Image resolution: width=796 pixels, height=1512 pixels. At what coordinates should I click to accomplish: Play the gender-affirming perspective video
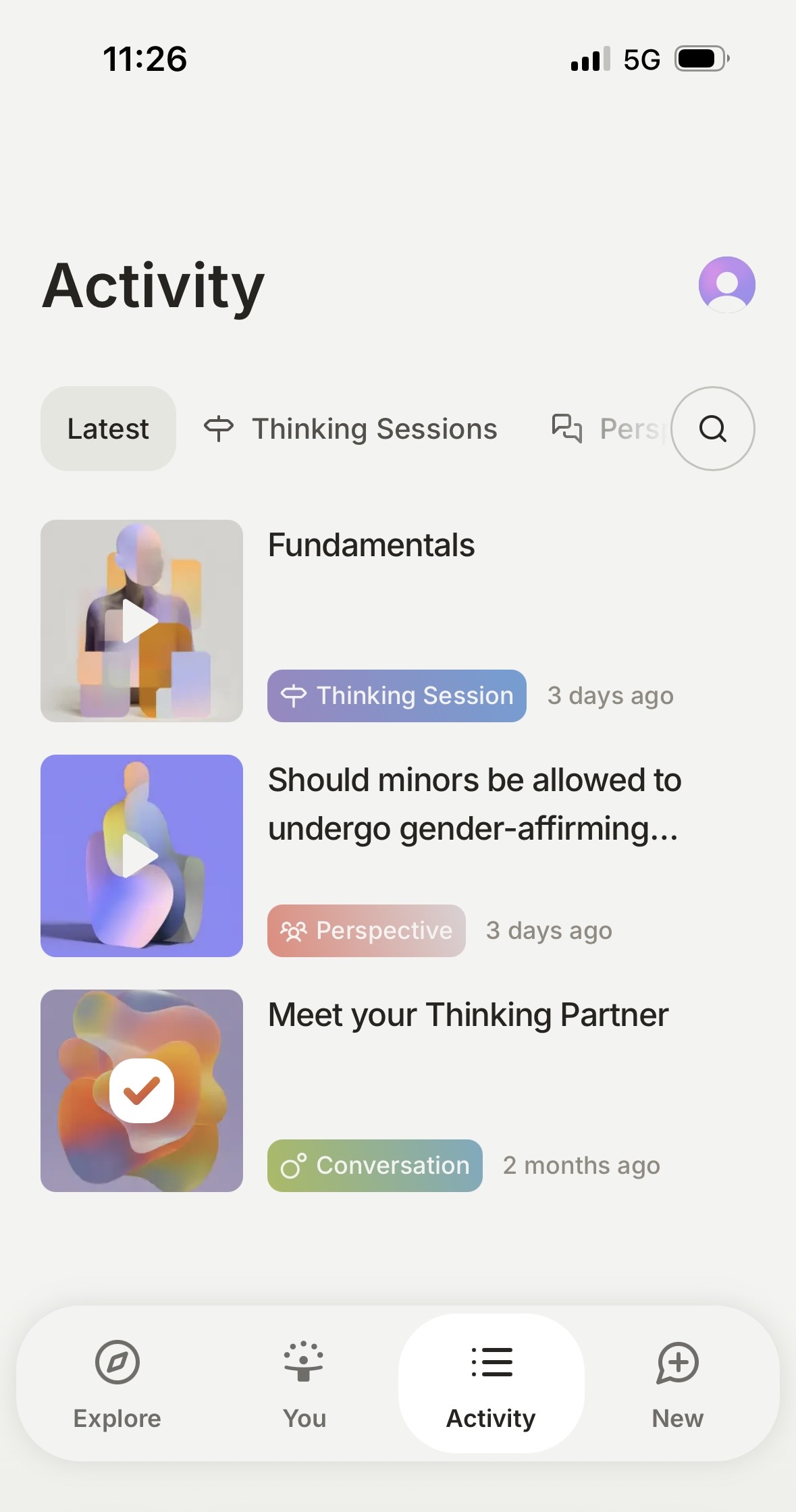141,855
